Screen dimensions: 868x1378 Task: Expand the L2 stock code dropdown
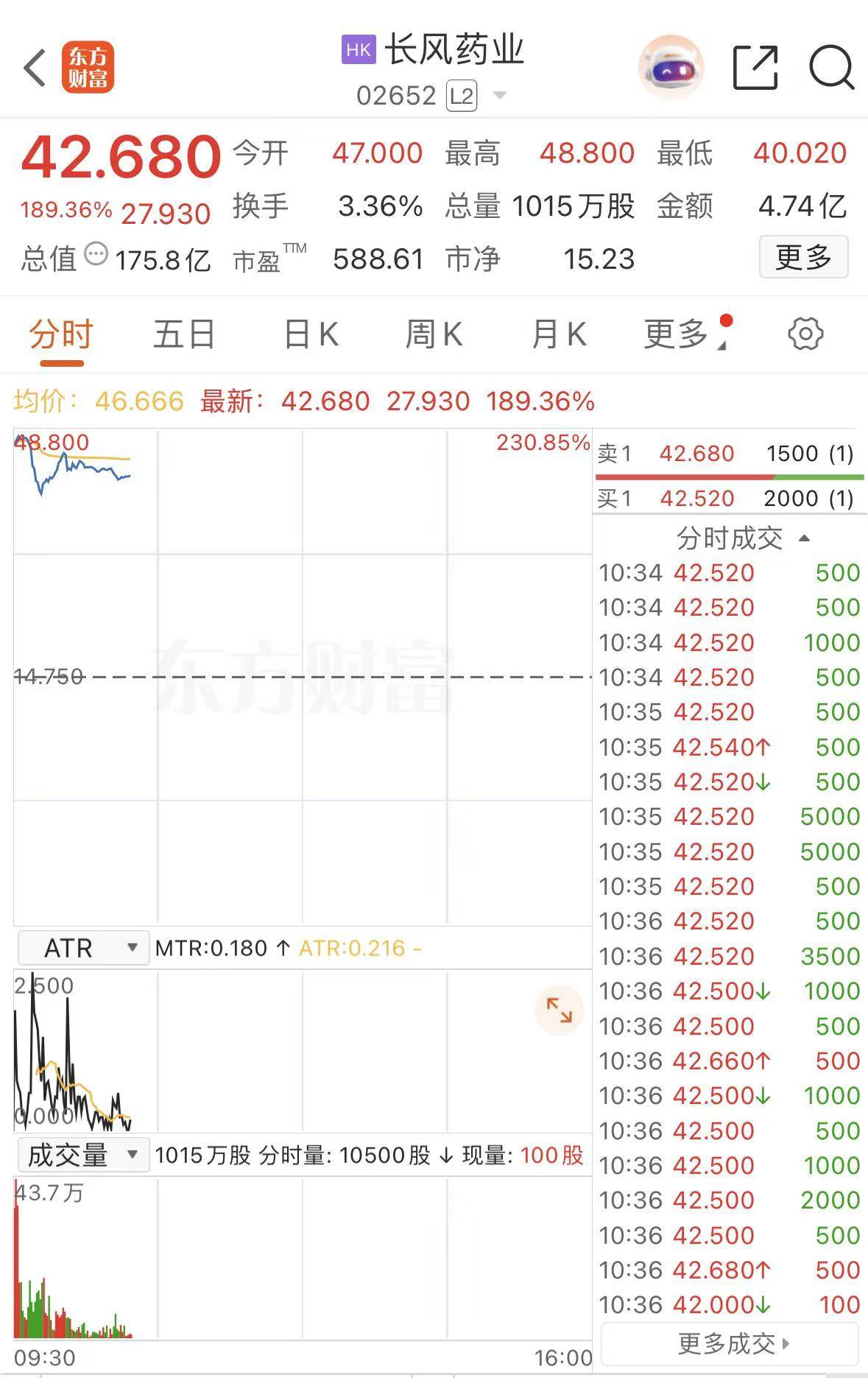(499, 96)
